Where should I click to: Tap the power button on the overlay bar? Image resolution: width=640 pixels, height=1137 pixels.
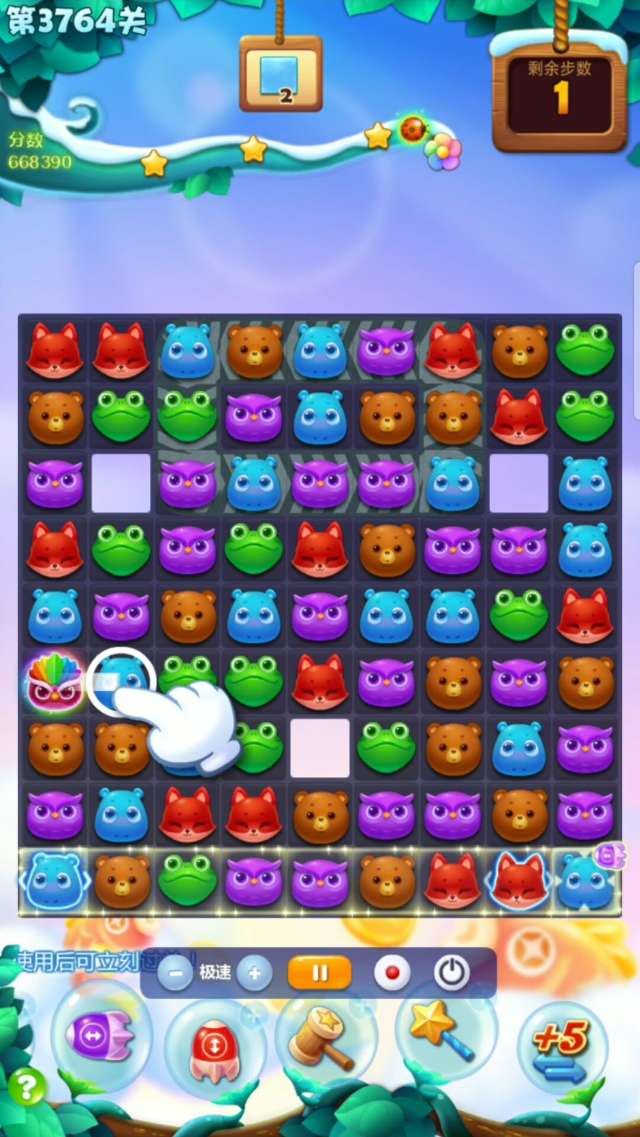tap(451, 972)
